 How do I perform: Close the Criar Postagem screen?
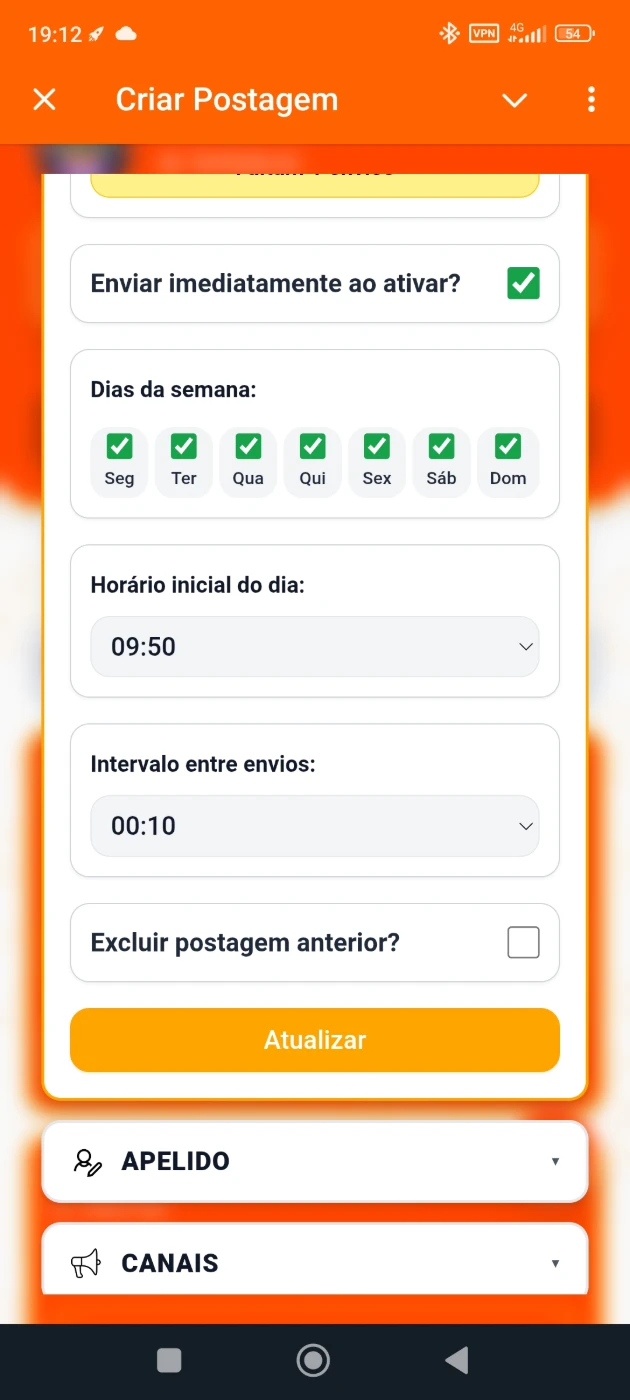pyautogui.click(x=44, y=99)
